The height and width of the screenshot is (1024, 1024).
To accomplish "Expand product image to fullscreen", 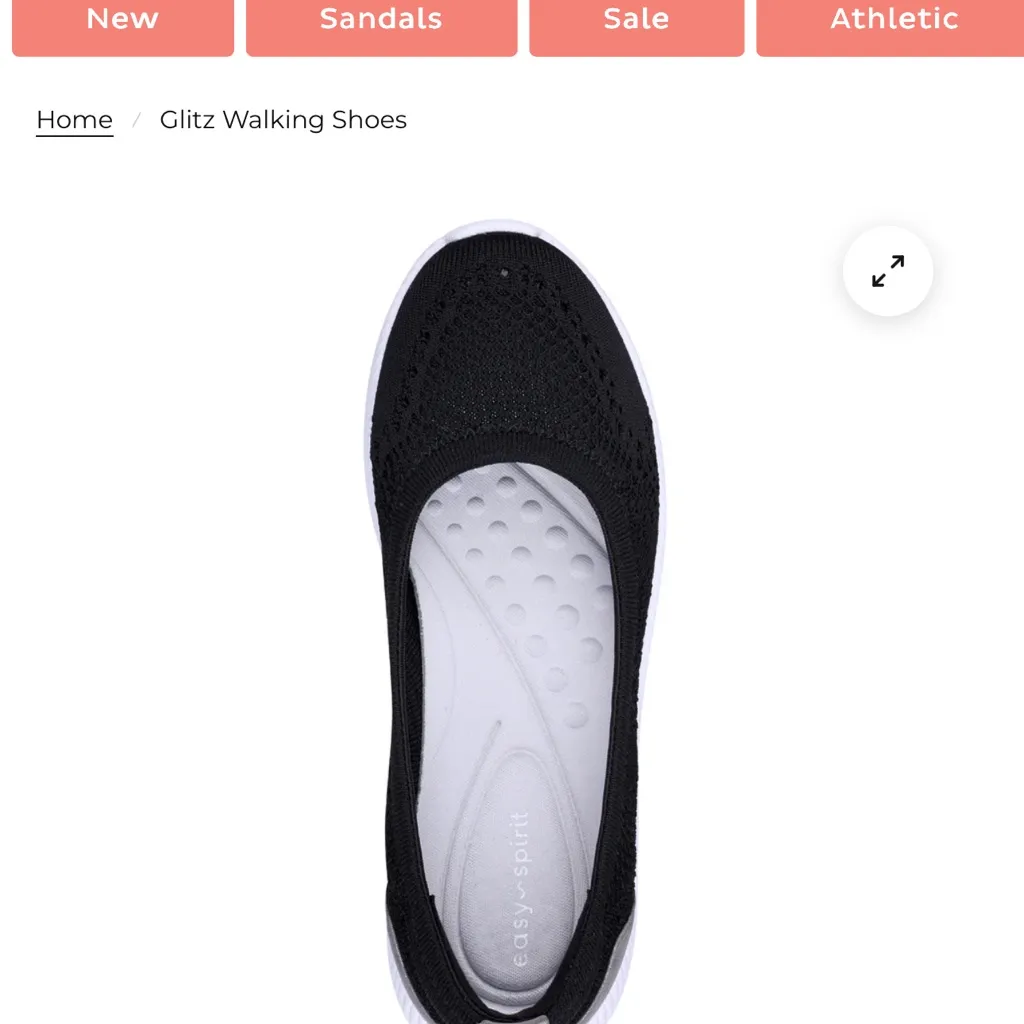I will pyautogui.click(x=887, y=271).
